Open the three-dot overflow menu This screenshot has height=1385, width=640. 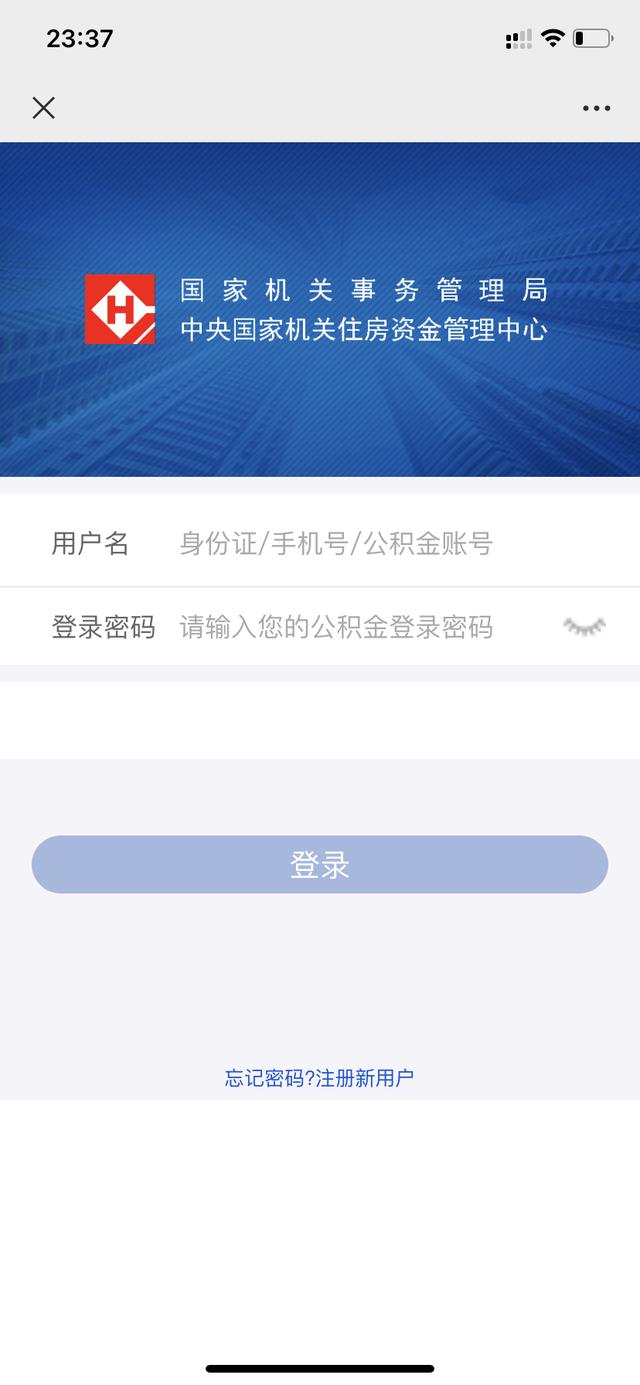pos(596,108)
